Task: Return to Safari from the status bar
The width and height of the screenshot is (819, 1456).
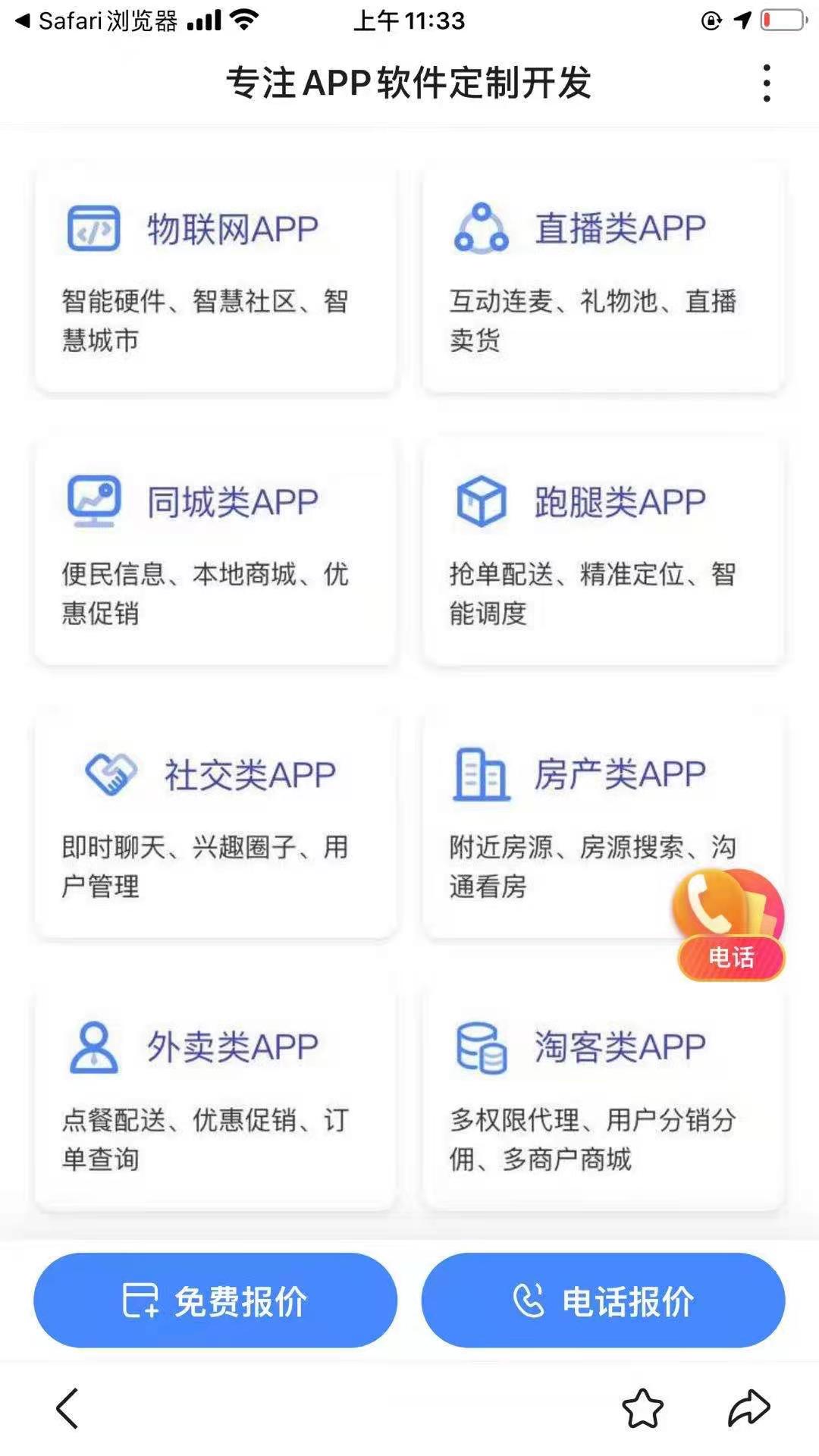Action: [x=96, y=20]
